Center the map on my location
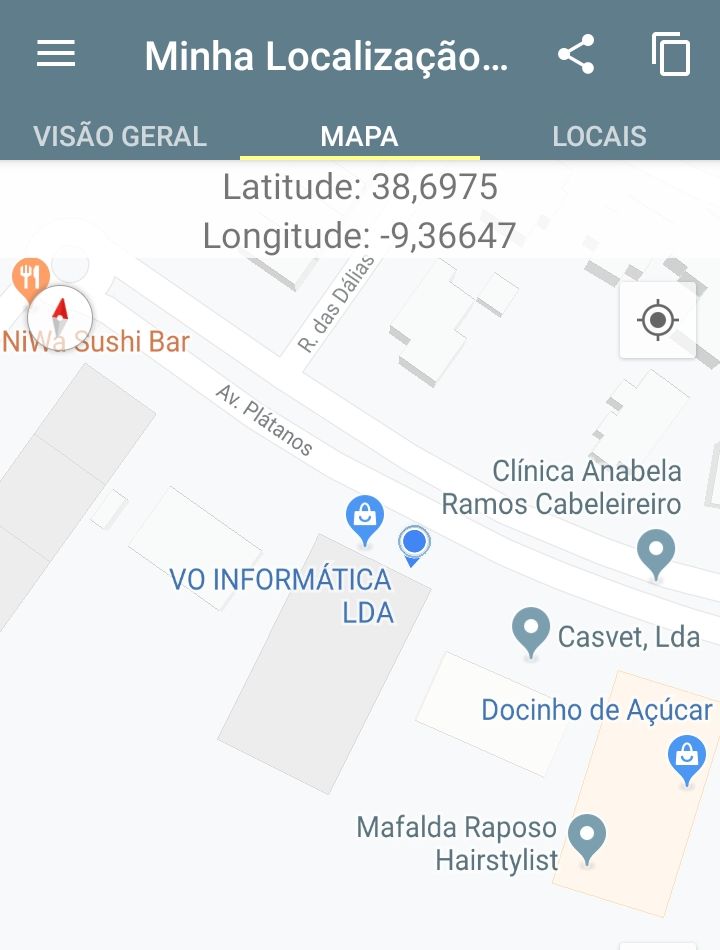This screenshot has width=720, height=950. tap(658, 321)
